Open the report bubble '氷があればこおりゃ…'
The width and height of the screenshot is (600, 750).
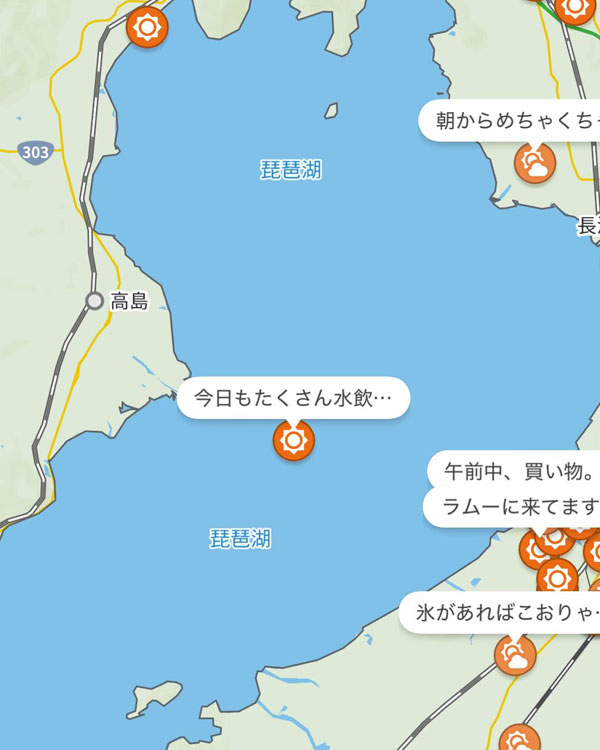[502, 612]
